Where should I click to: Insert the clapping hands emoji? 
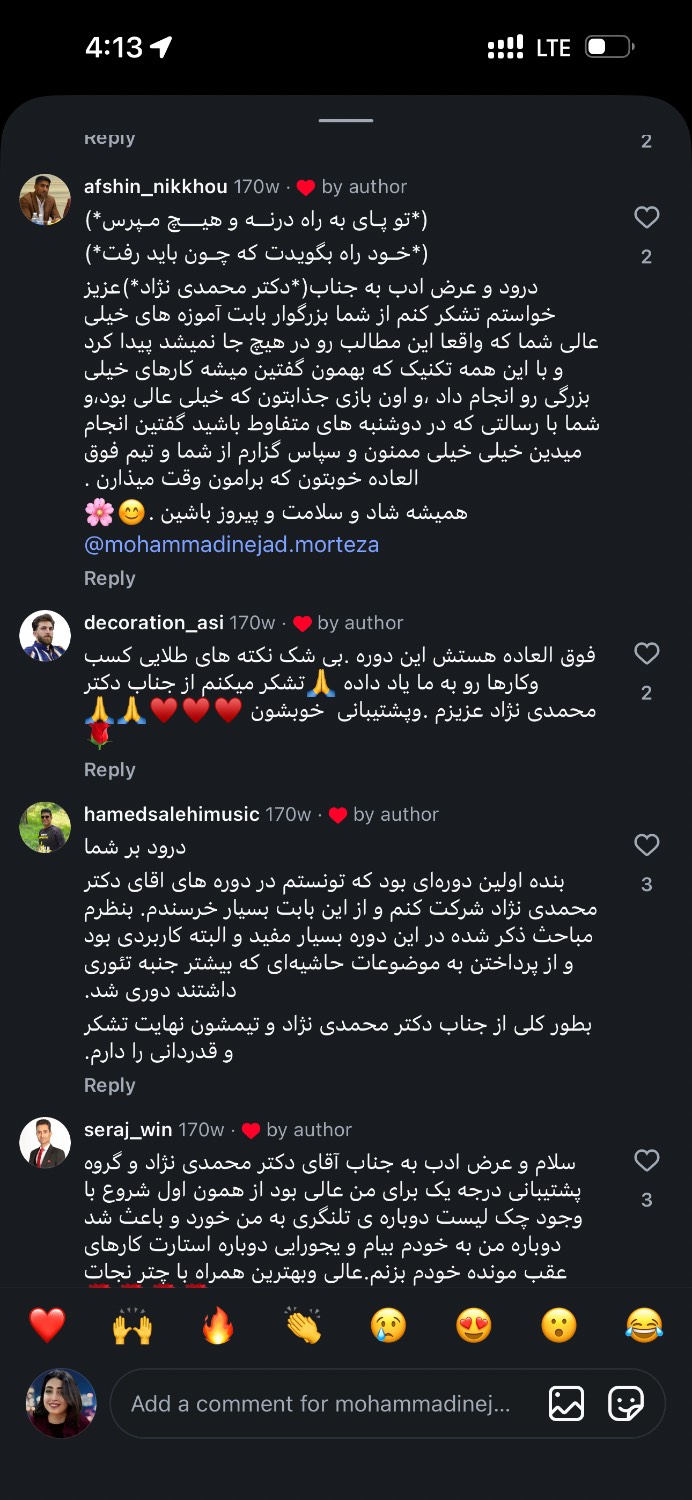point(303,1326)
